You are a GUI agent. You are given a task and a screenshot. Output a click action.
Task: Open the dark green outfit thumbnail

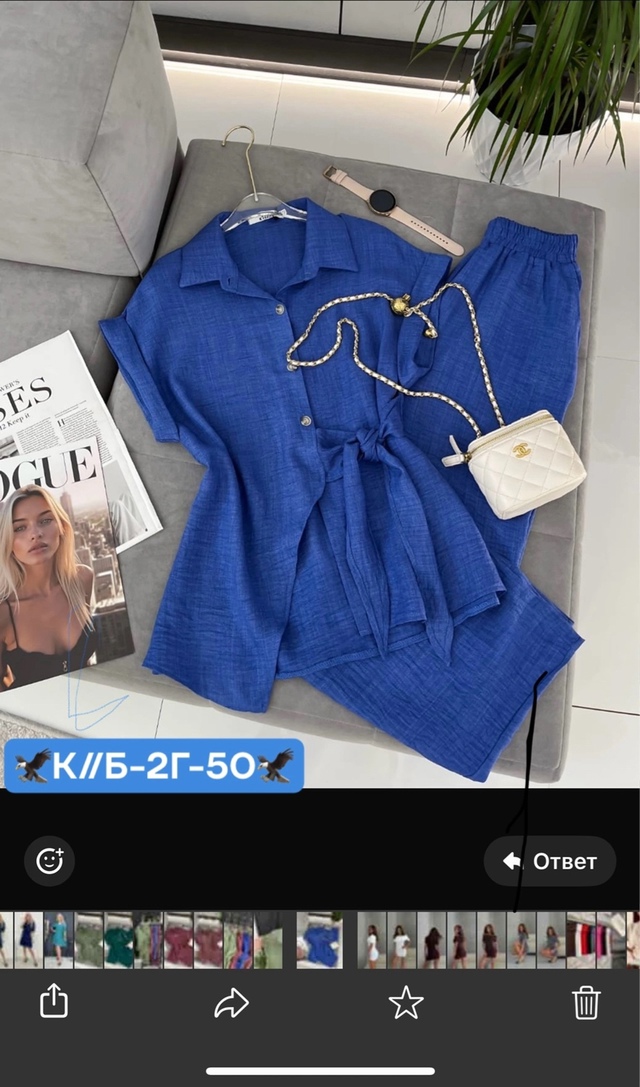[x=118, y=940]
